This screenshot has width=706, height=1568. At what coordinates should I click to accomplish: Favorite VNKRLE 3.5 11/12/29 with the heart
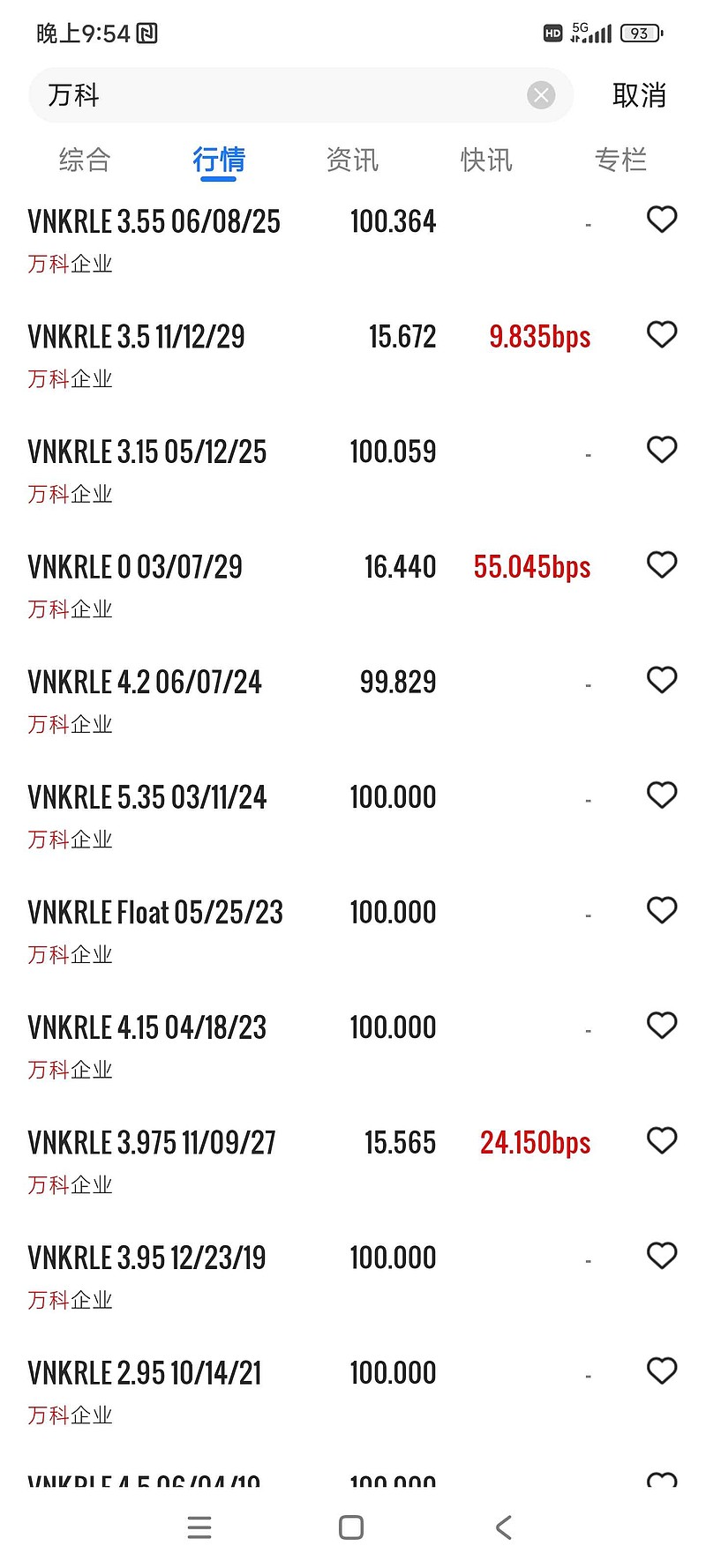point(662,334)
